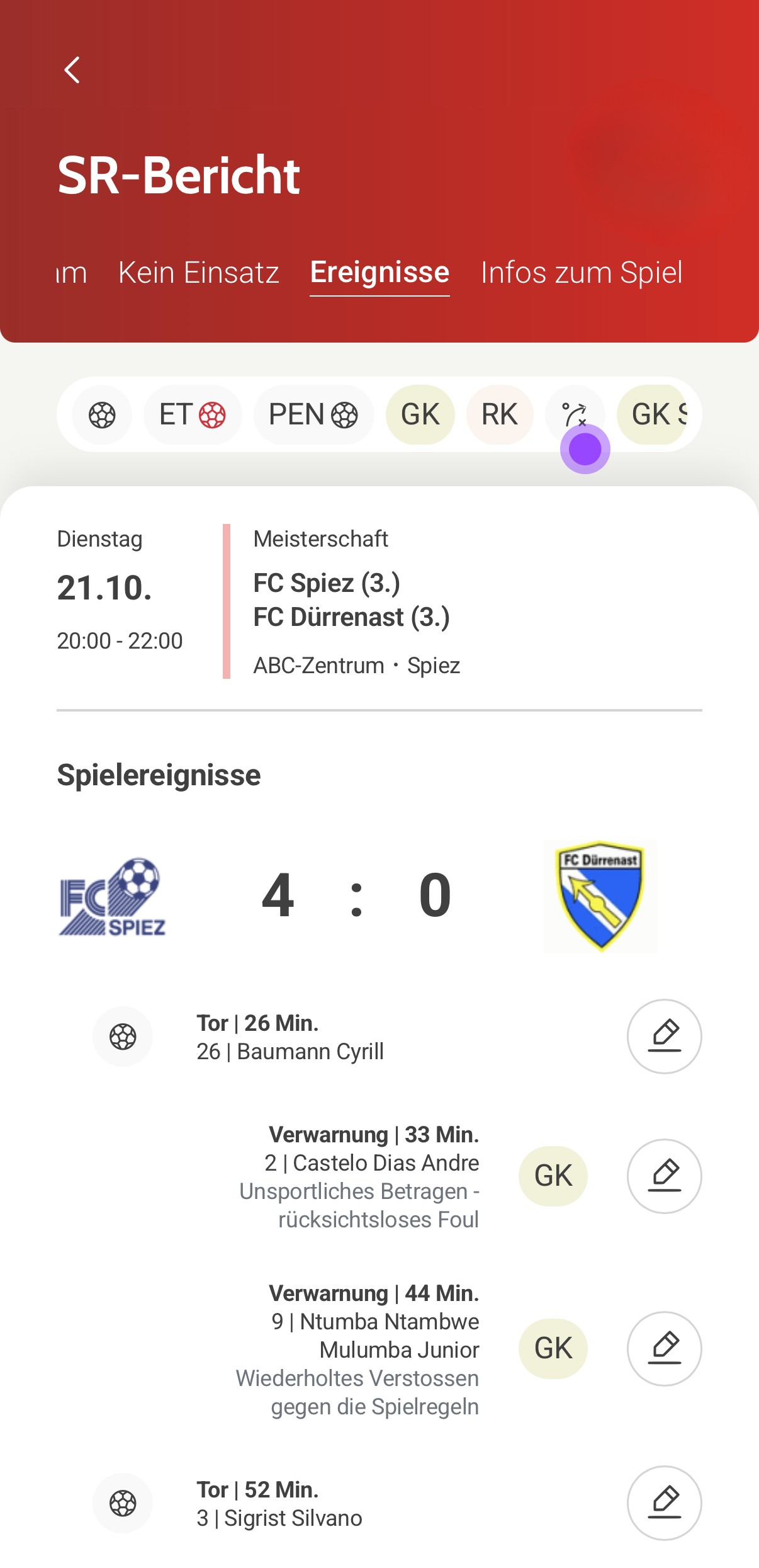This screenshot has width=759, height=1568.
Task: Edit the 26 Min. goal by Baumann Cyrill
Action: [664, 1037]
